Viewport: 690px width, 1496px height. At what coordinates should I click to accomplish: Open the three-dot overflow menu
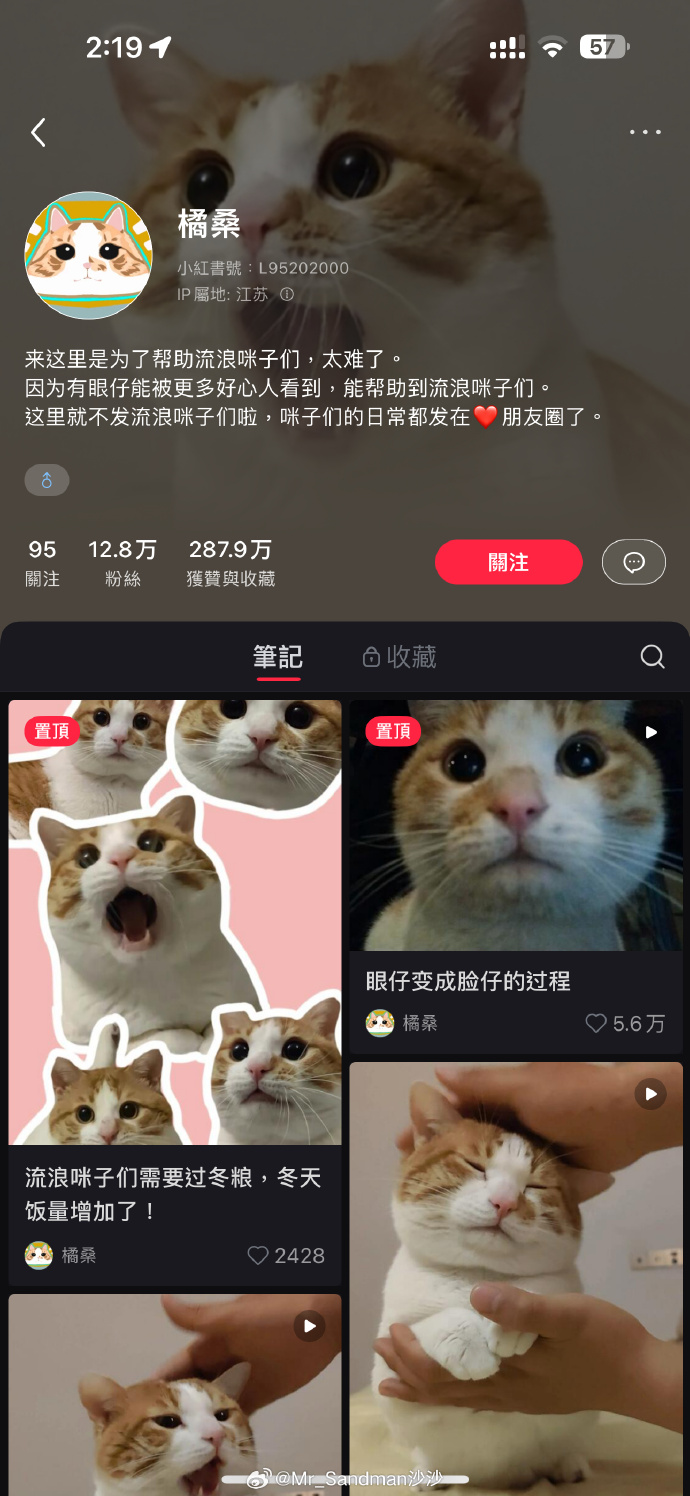pyautogui.click(x=645, y=132)
